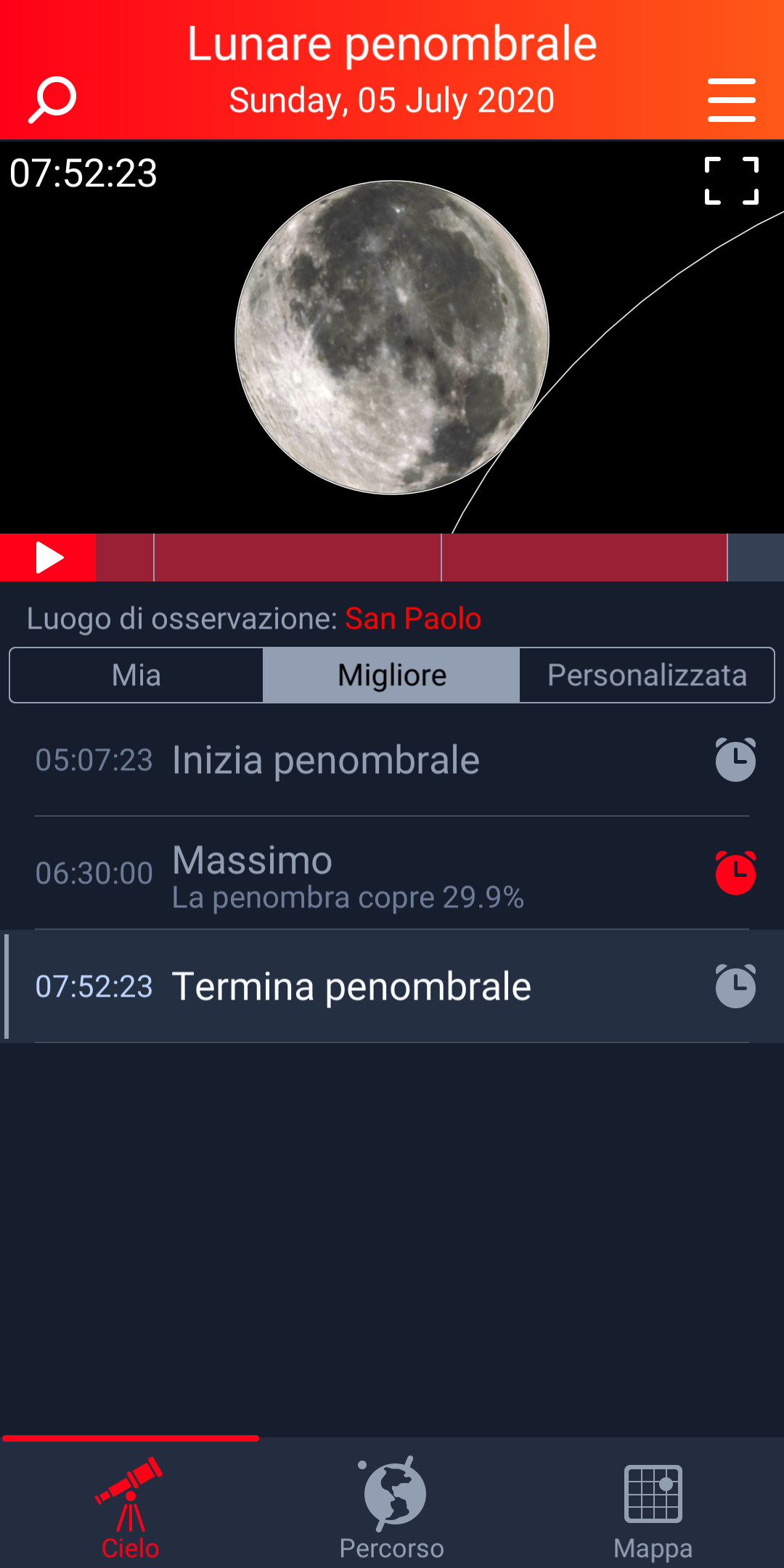Play the eclipse animation
The width and height of the screenshot is (784, 1568).
(x=48, y=558)
